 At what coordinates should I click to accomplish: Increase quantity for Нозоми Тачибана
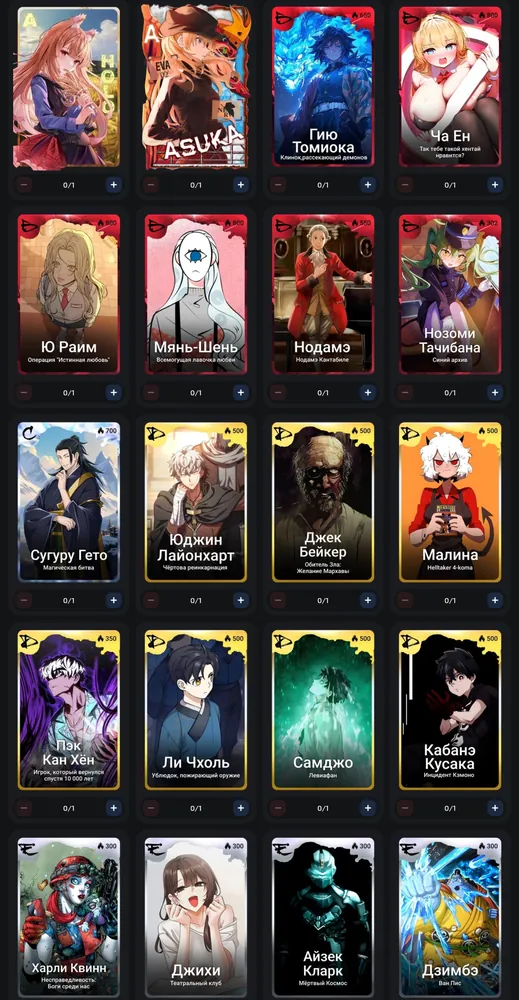coord(495,393)
